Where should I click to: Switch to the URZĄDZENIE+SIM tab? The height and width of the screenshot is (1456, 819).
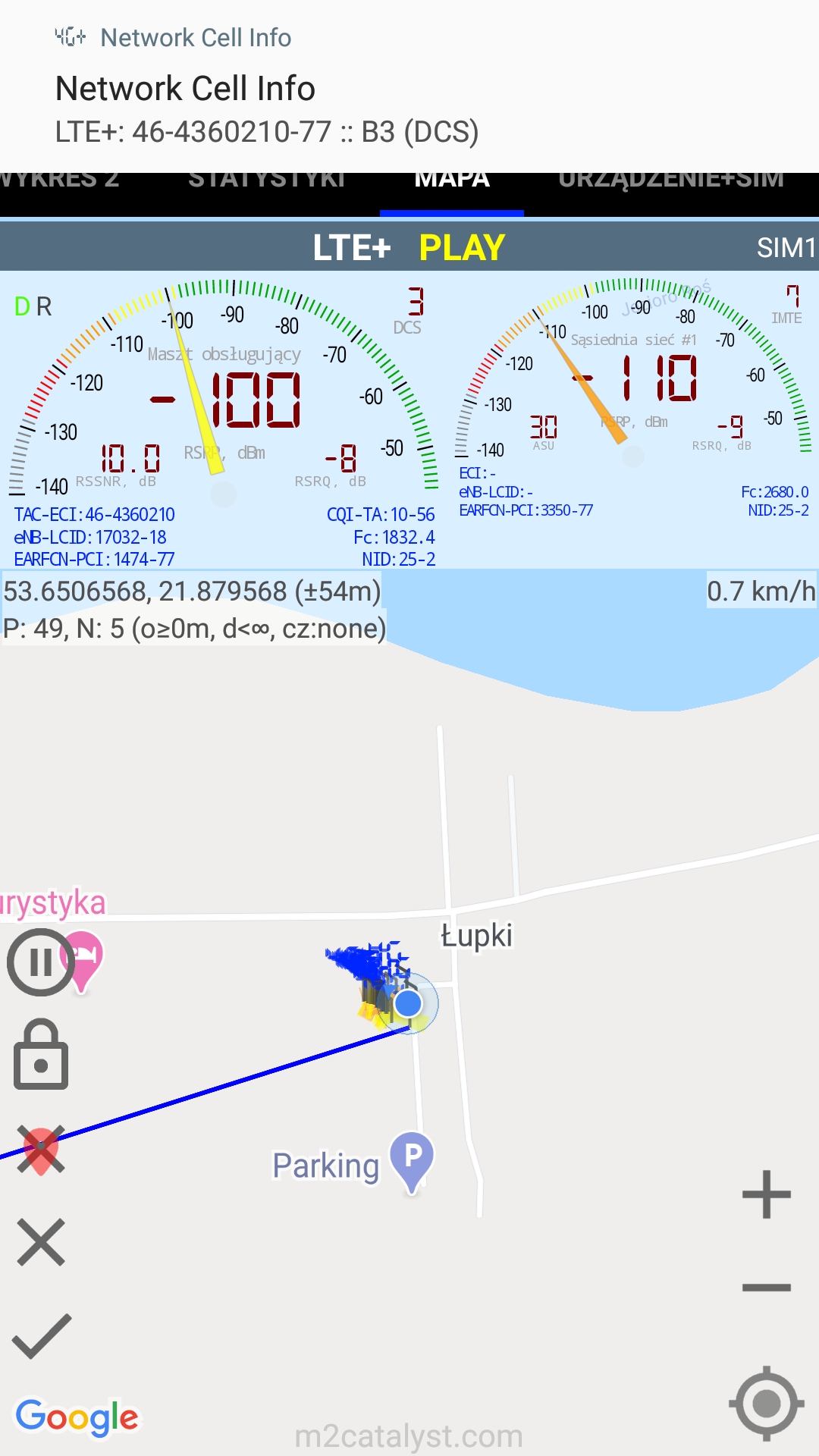[x=671, y=179]
